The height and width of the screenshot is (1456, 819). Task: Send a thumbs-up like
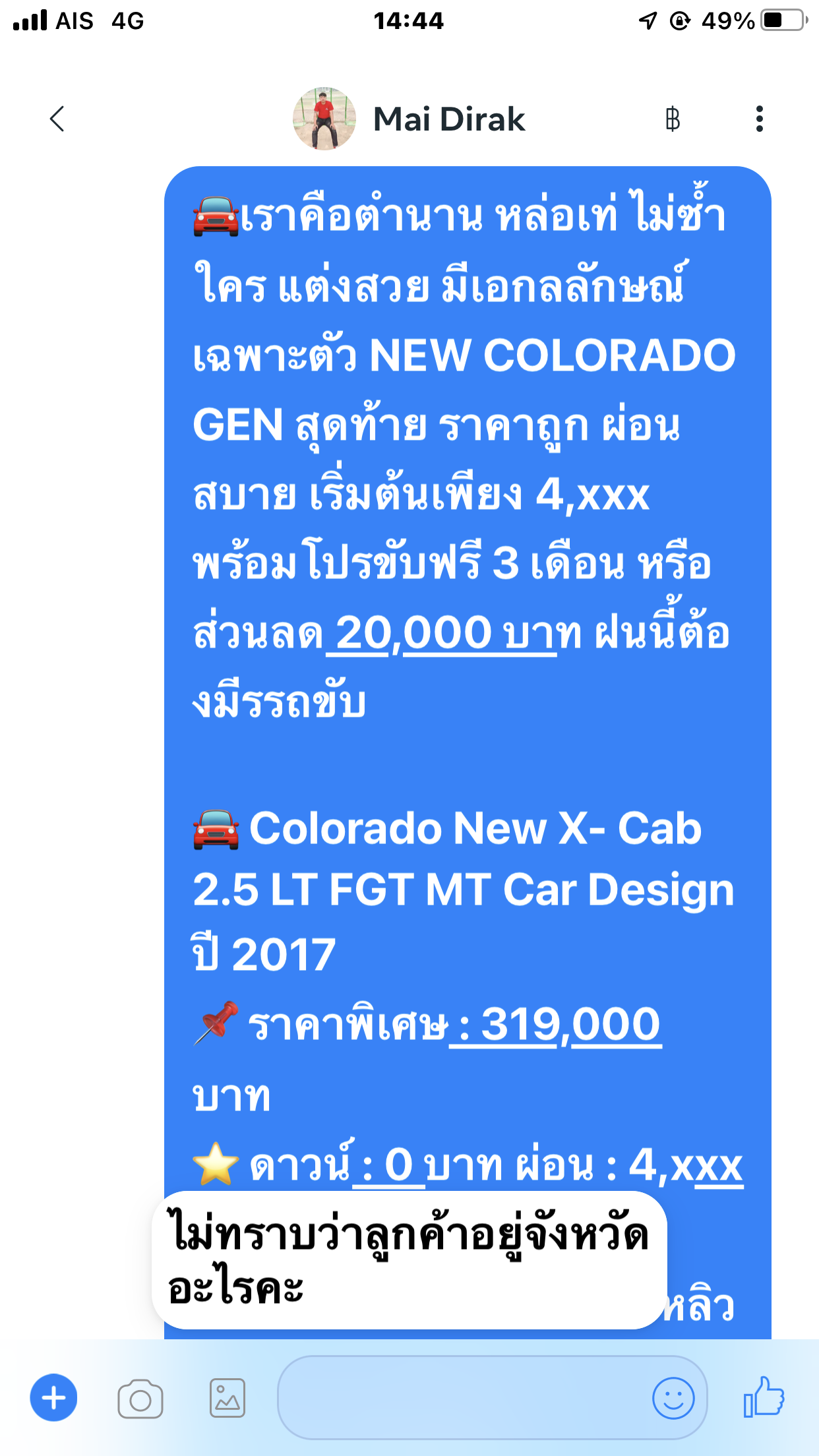[x=764, y=1397]
